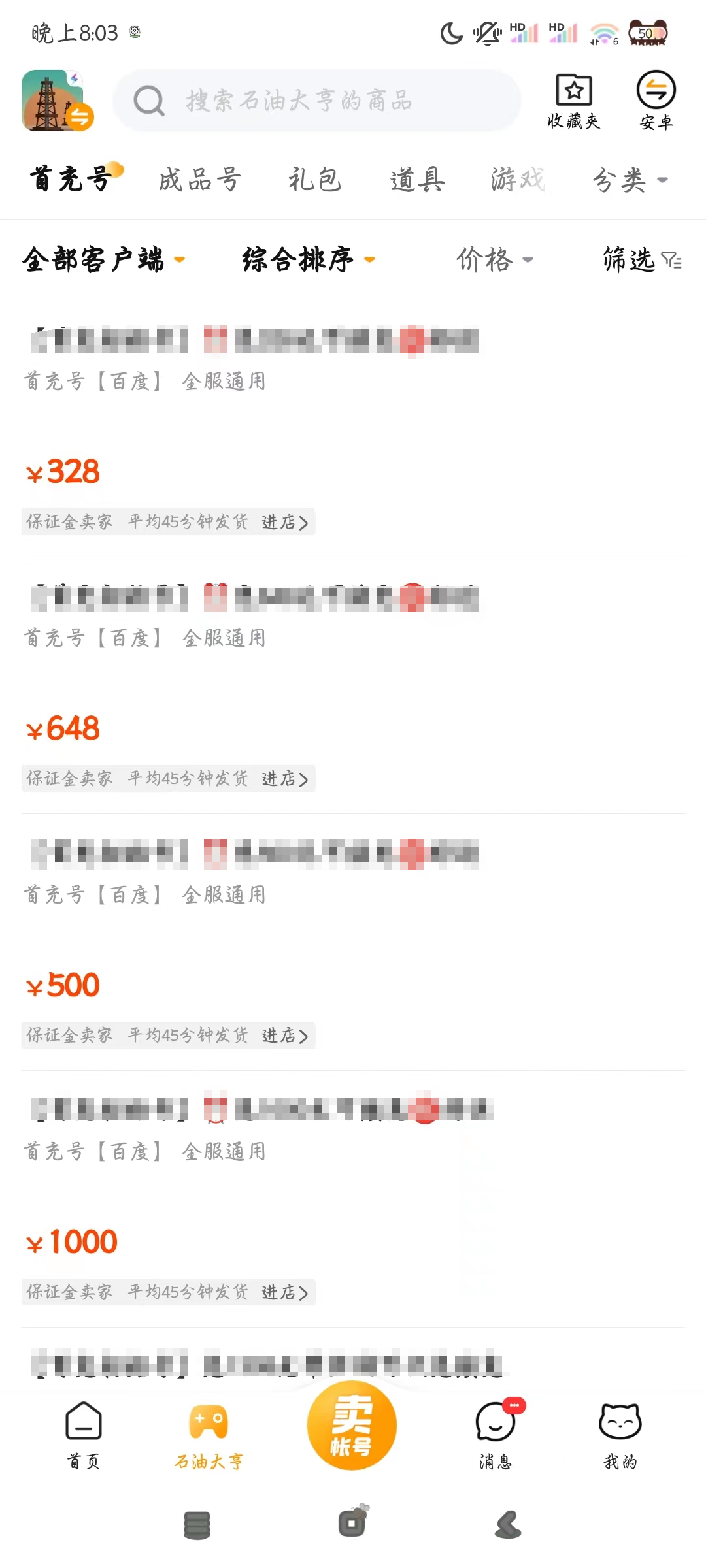Open the 综合排序 sorting dropdown
The height and width of the screenshot is (1568, 706).
(308, 260)
